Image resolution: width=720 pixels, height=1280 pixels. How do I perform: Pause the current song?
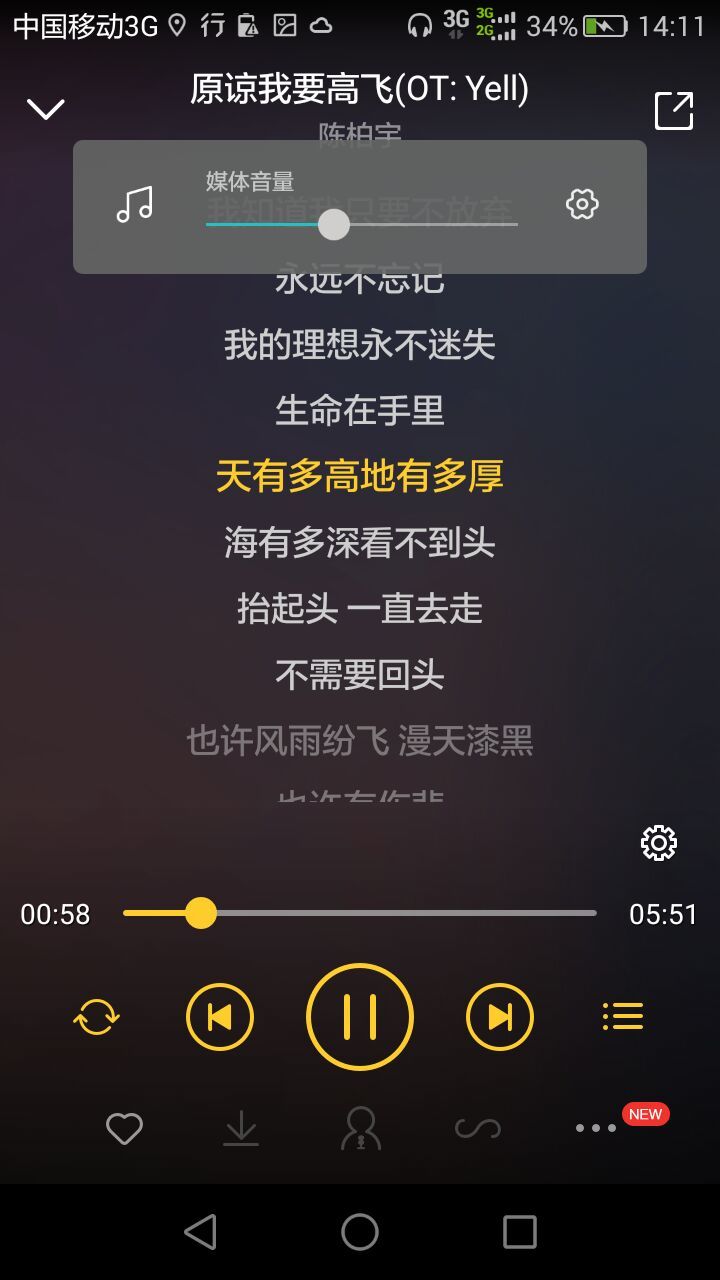pos(360,1017)
